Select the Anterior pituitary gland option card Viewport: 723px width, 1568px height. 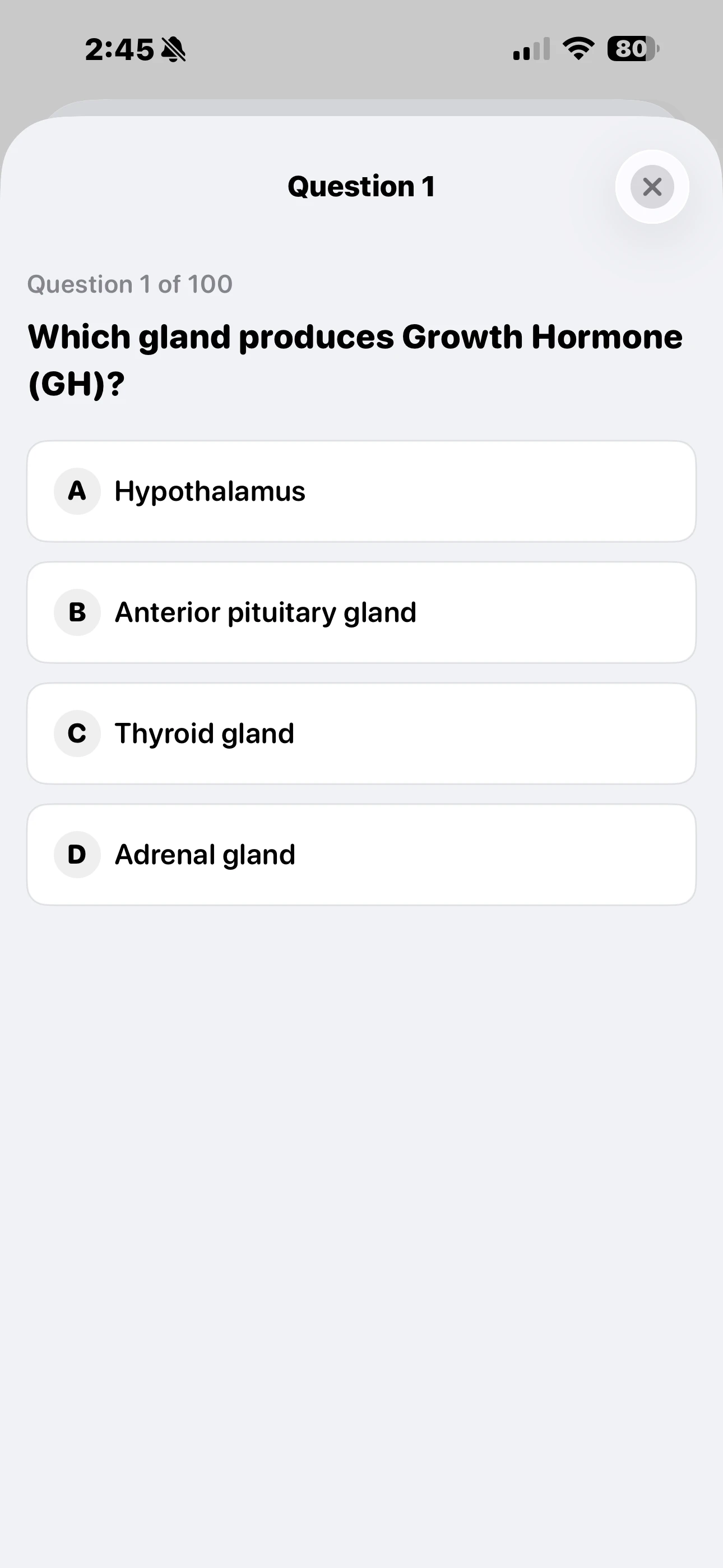pos(361,612)
